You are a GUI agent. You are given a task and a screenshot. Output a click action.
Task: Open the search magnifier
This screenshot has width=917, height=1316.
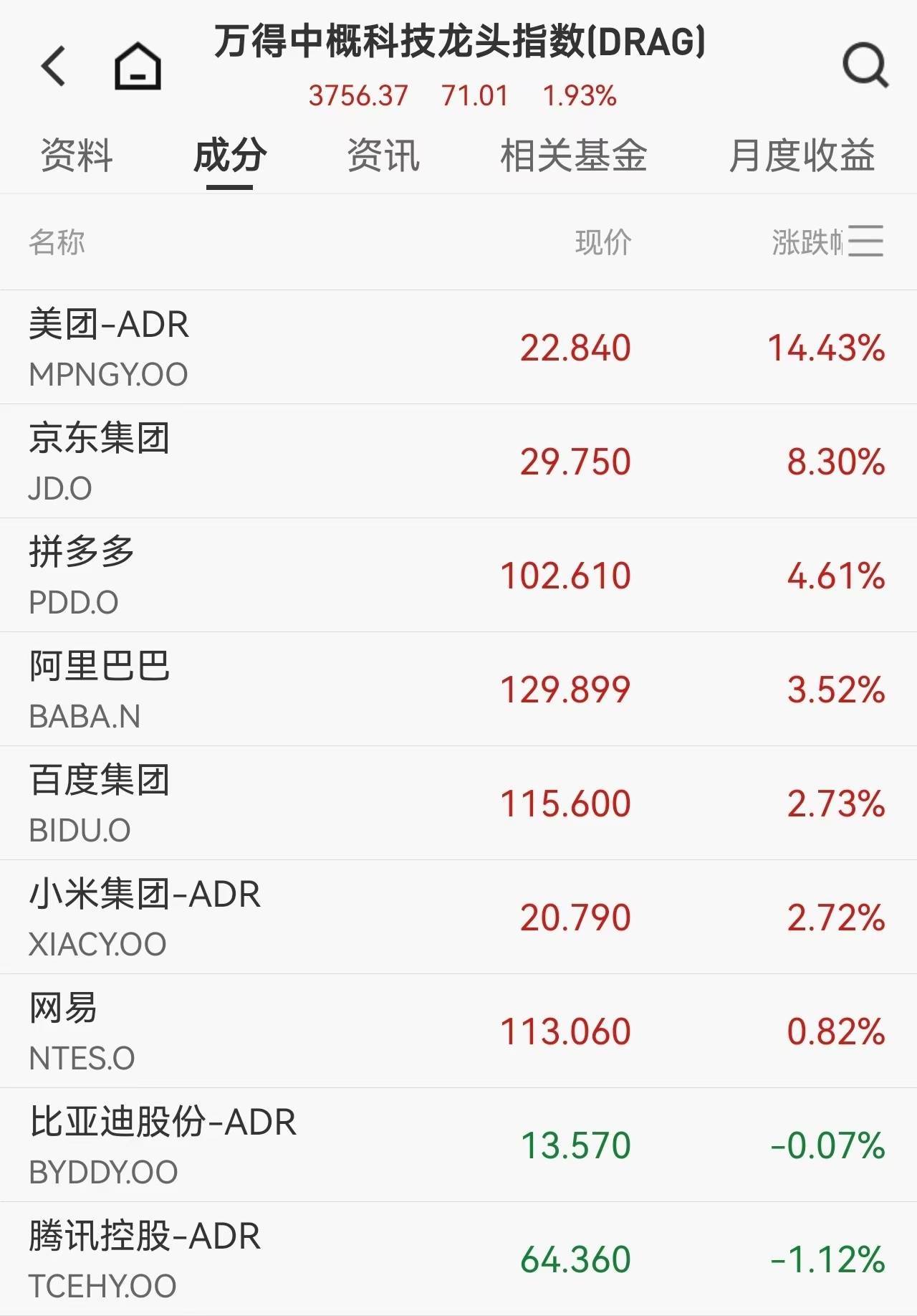pos(865,67)
